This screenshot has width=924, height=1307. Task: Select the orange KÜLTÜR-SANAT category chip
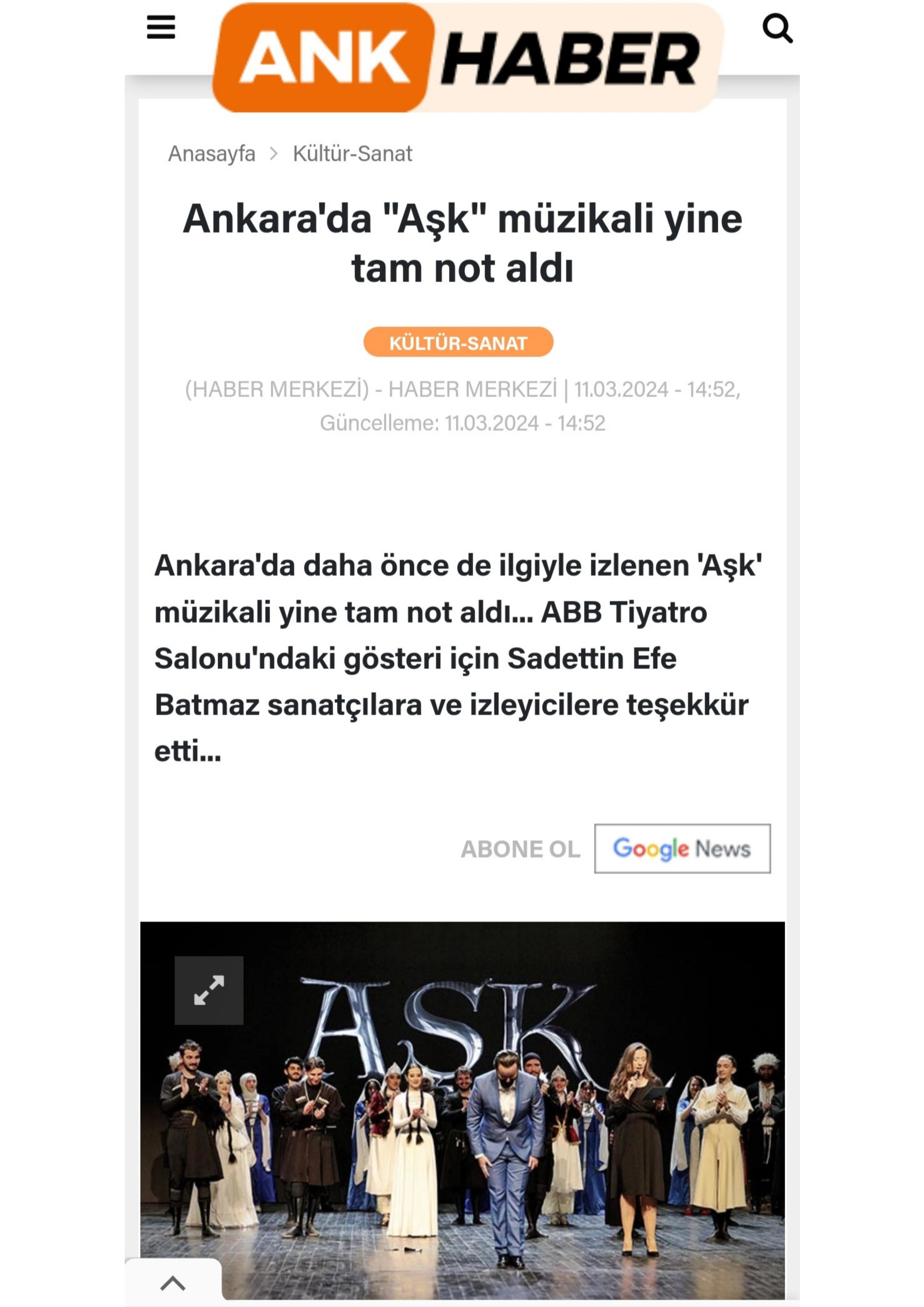(458, 343)
